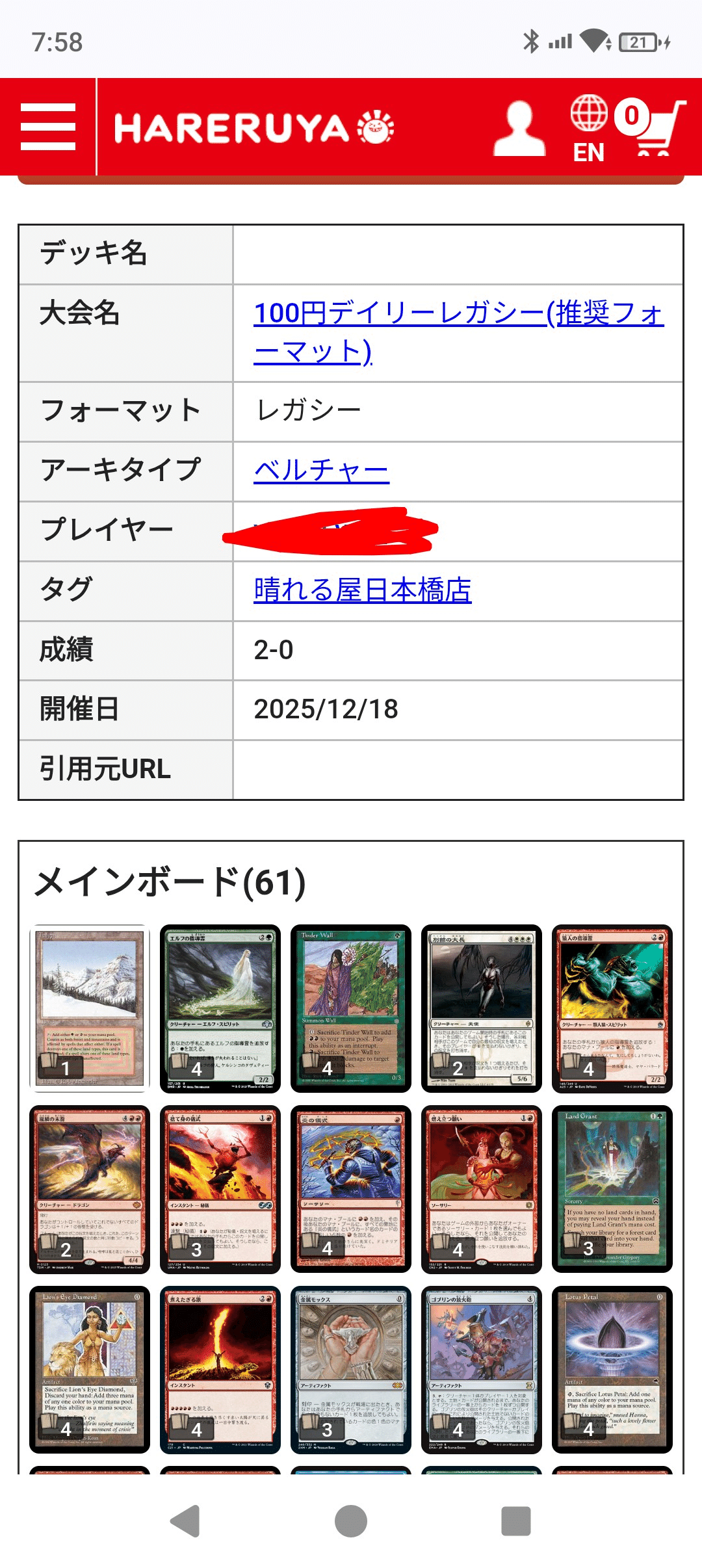Open the Land Grant card
This screenshot has width=702, height=1568.
pyautogui.click(x=612, y=1189)
